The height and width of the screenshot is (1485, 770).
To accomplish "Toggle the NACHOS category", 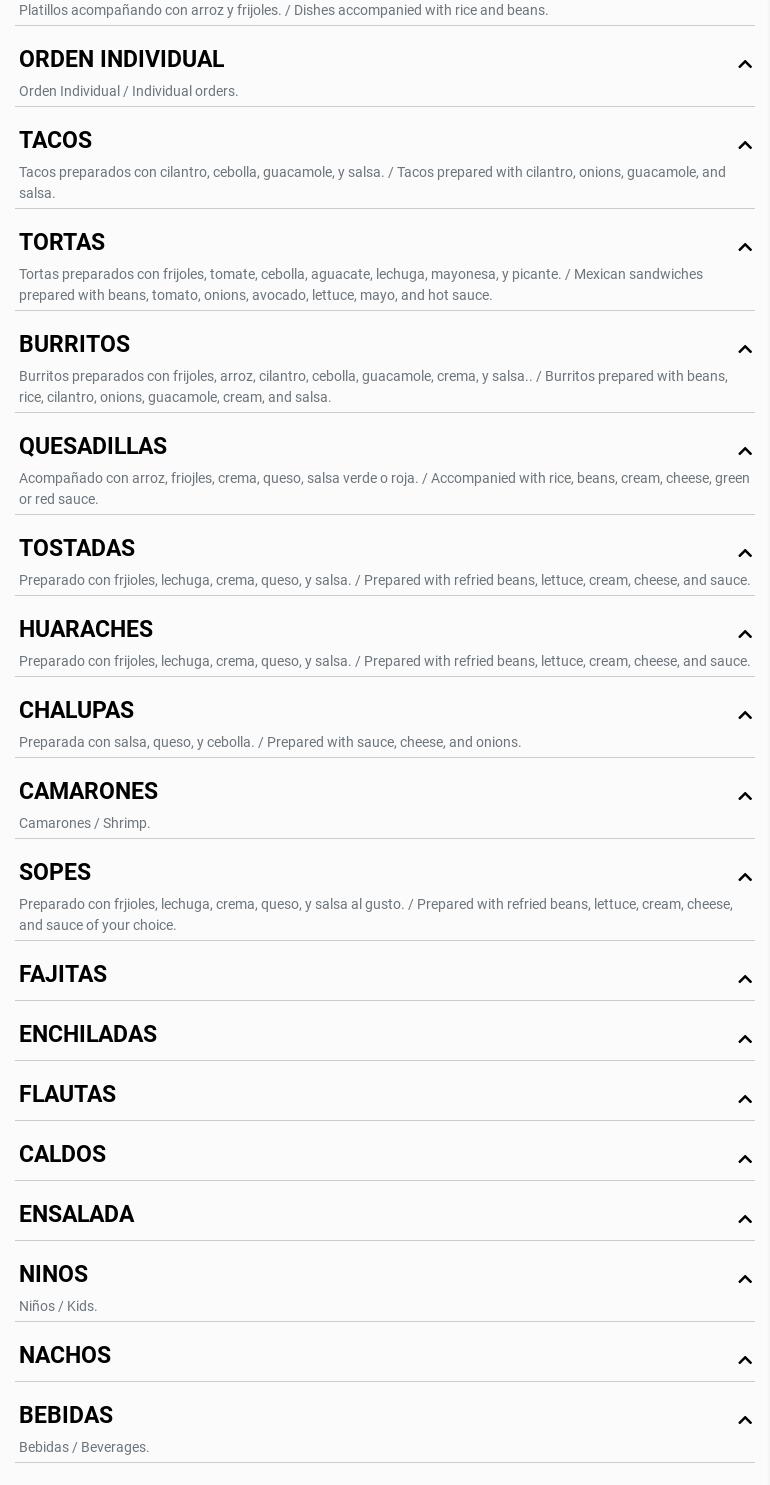I will coord(745,1360).
